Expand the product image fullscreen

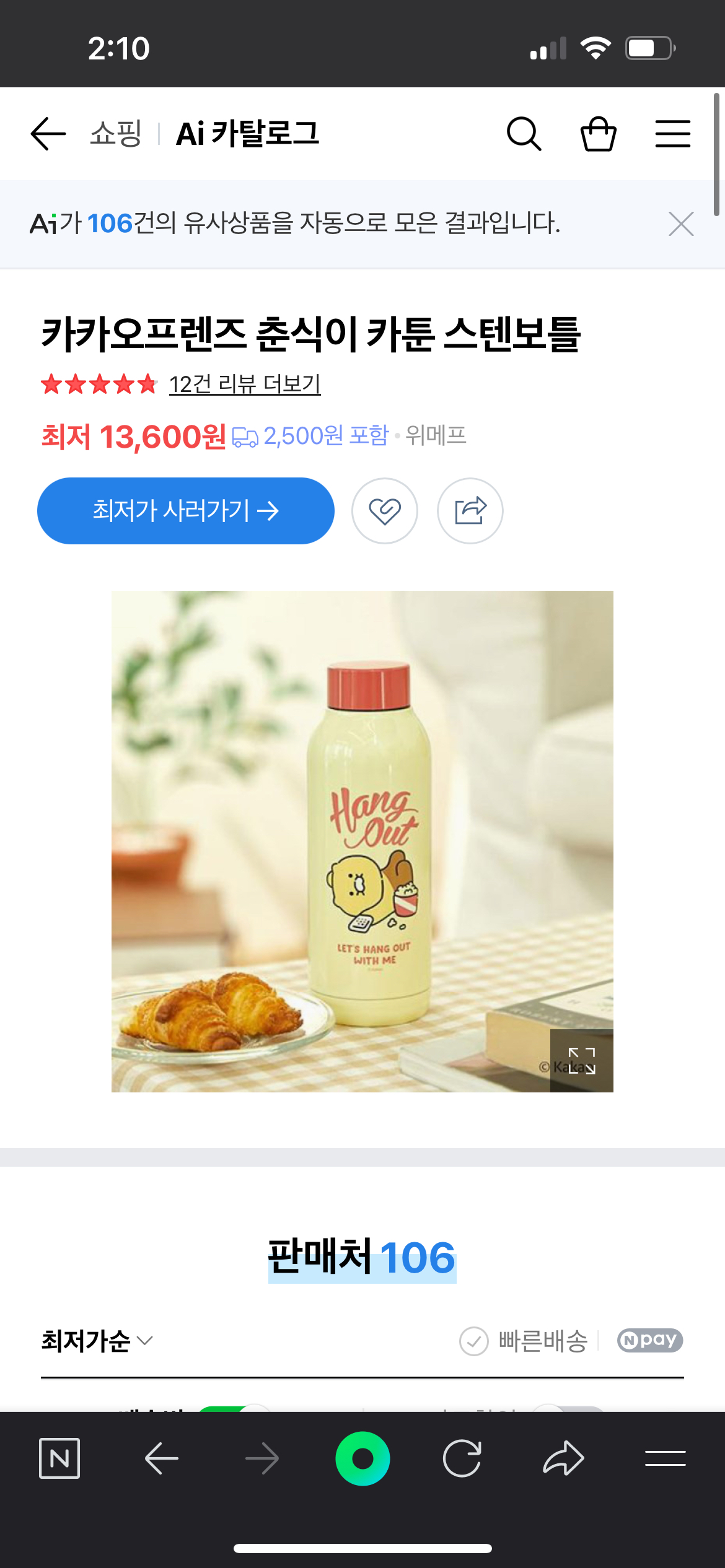[581, 1061]
